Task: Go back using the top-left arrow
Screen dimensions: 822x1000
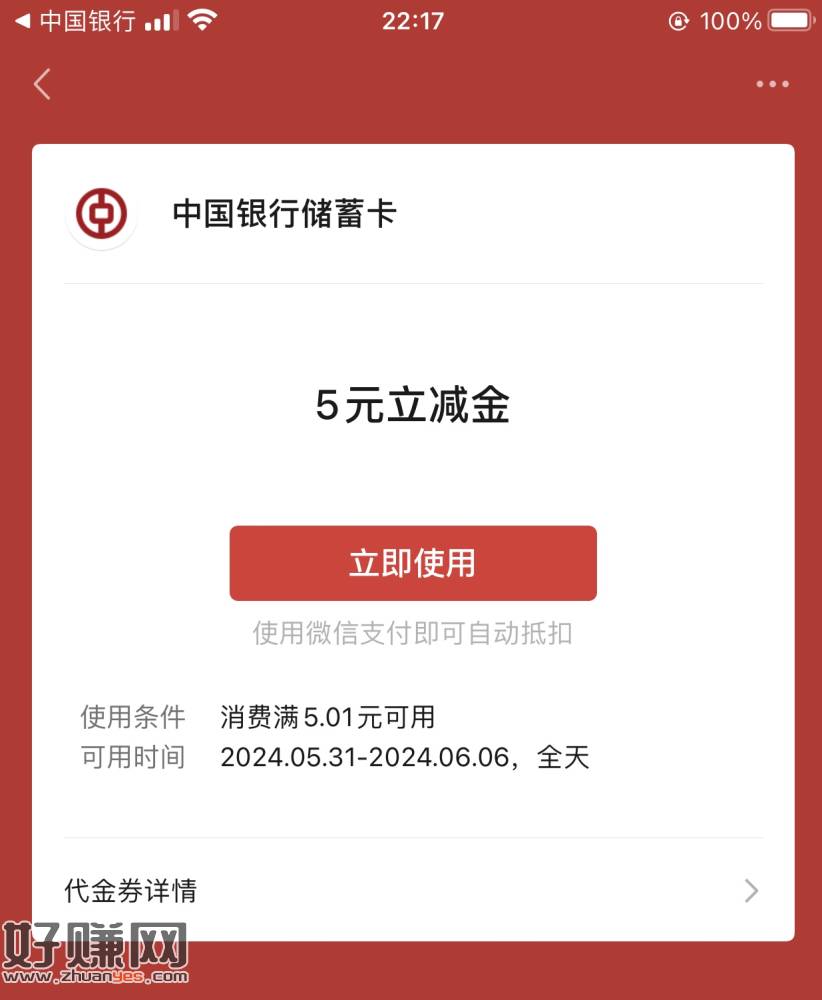Action: 42,84
